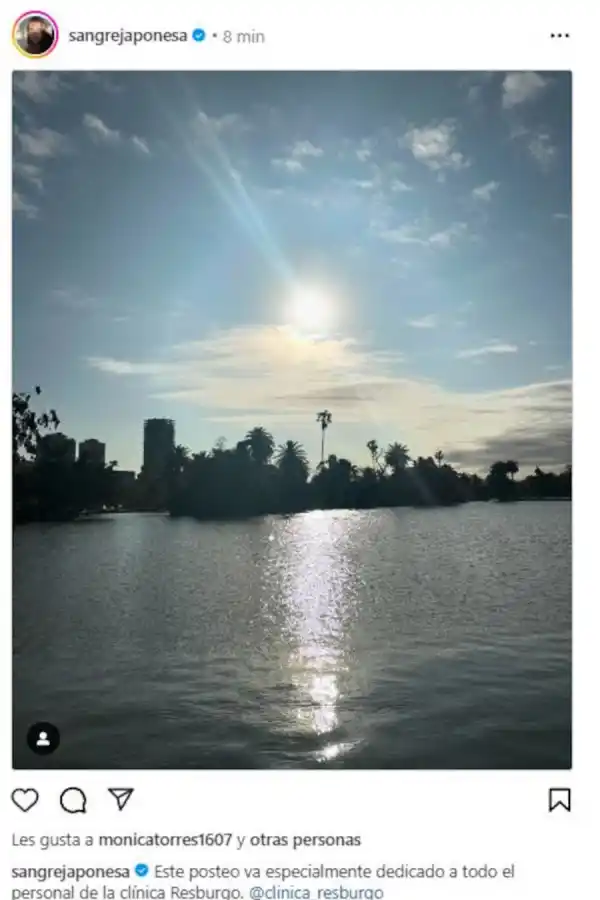Open sangrejaponesa's profile picture
The image size is (600, 900).
pos(35,35)
